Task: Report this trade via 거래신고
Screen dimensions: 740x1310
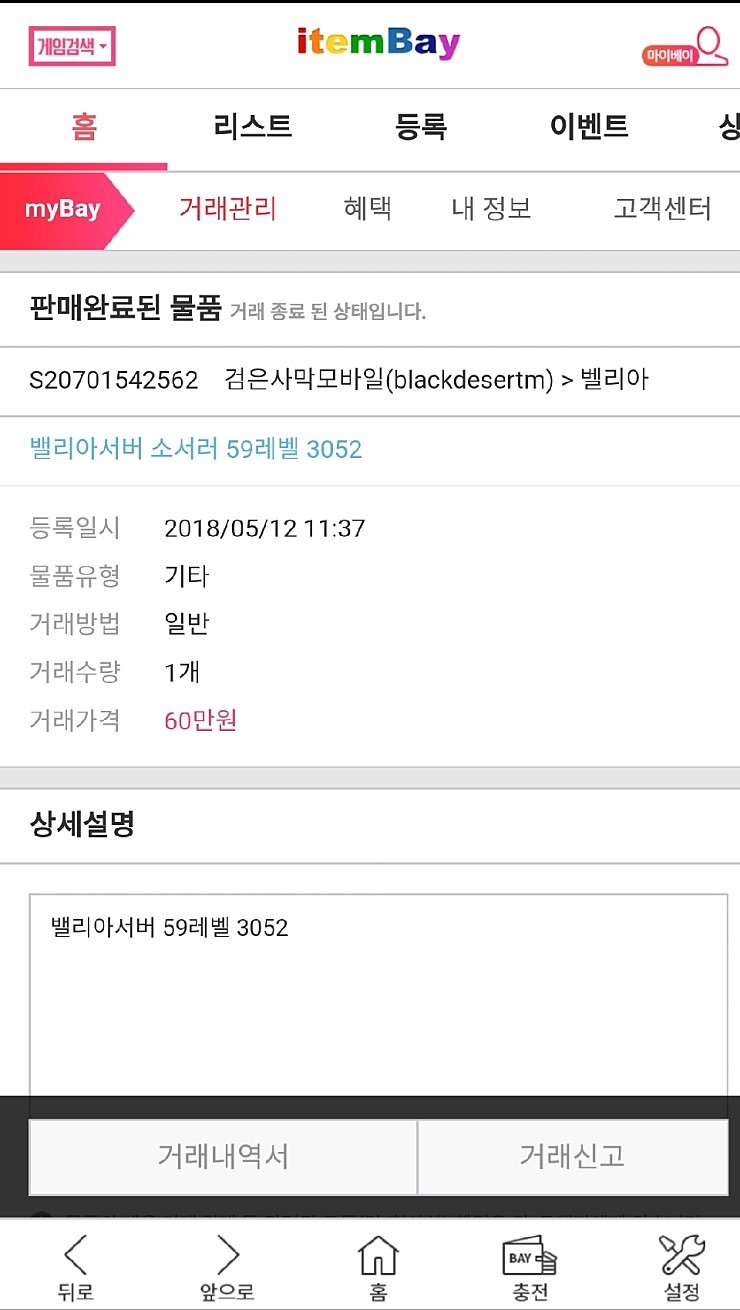Action: [x=572, y=1156]
